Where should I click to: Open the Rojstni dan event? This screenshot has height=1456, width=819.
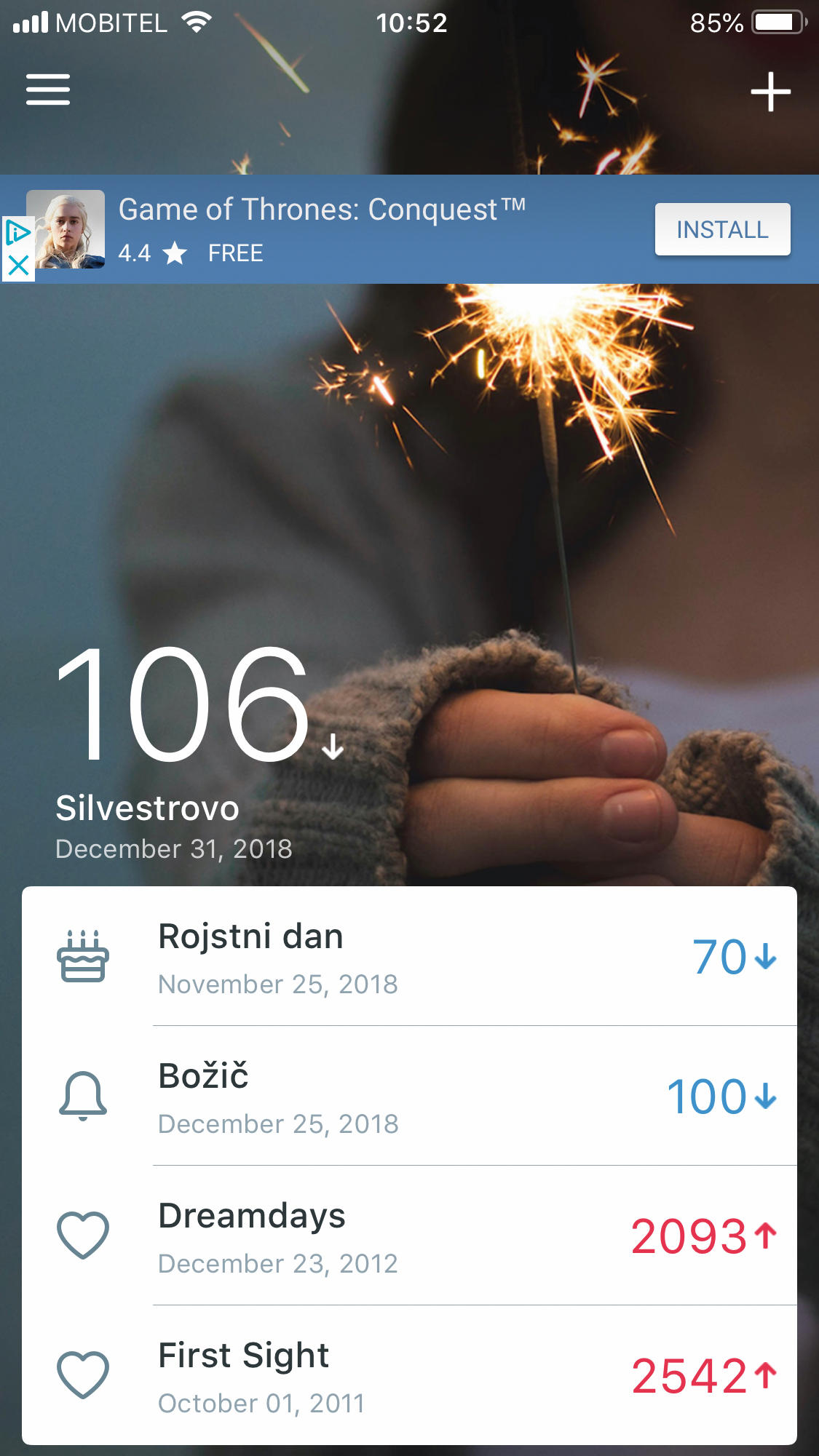click(x=409, y=956)
